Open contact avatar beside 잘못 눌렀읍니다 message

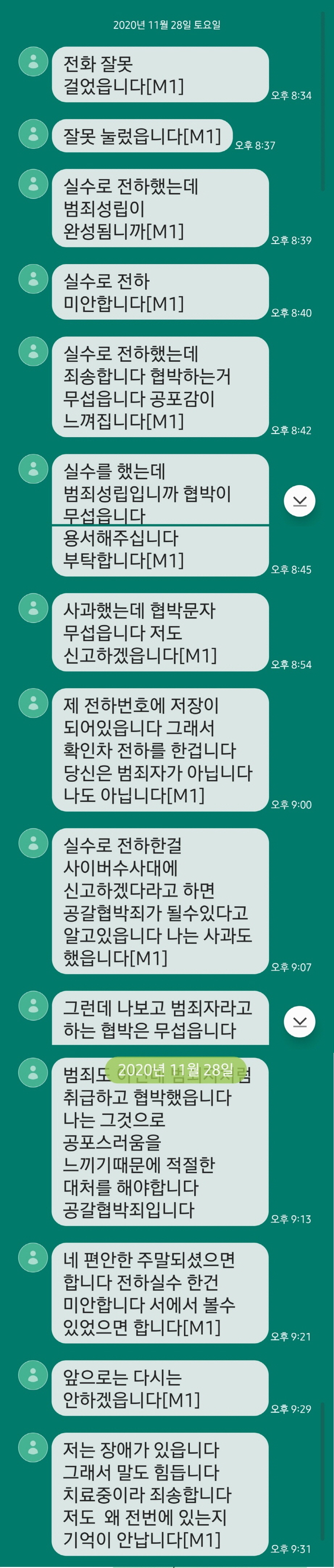(33, 134)
